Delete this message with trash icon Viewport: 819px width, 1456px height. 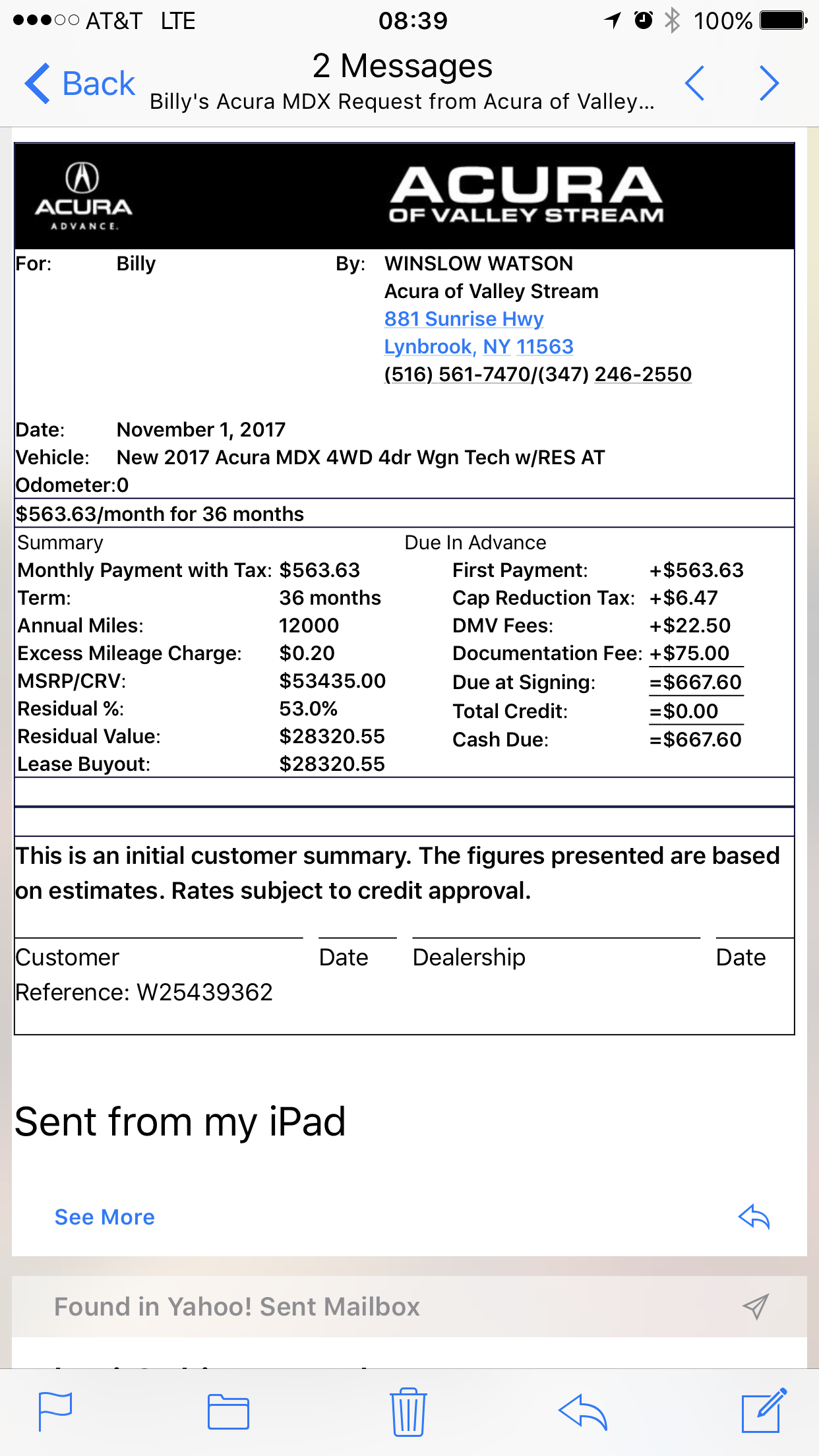click(x=408, y=1412)
